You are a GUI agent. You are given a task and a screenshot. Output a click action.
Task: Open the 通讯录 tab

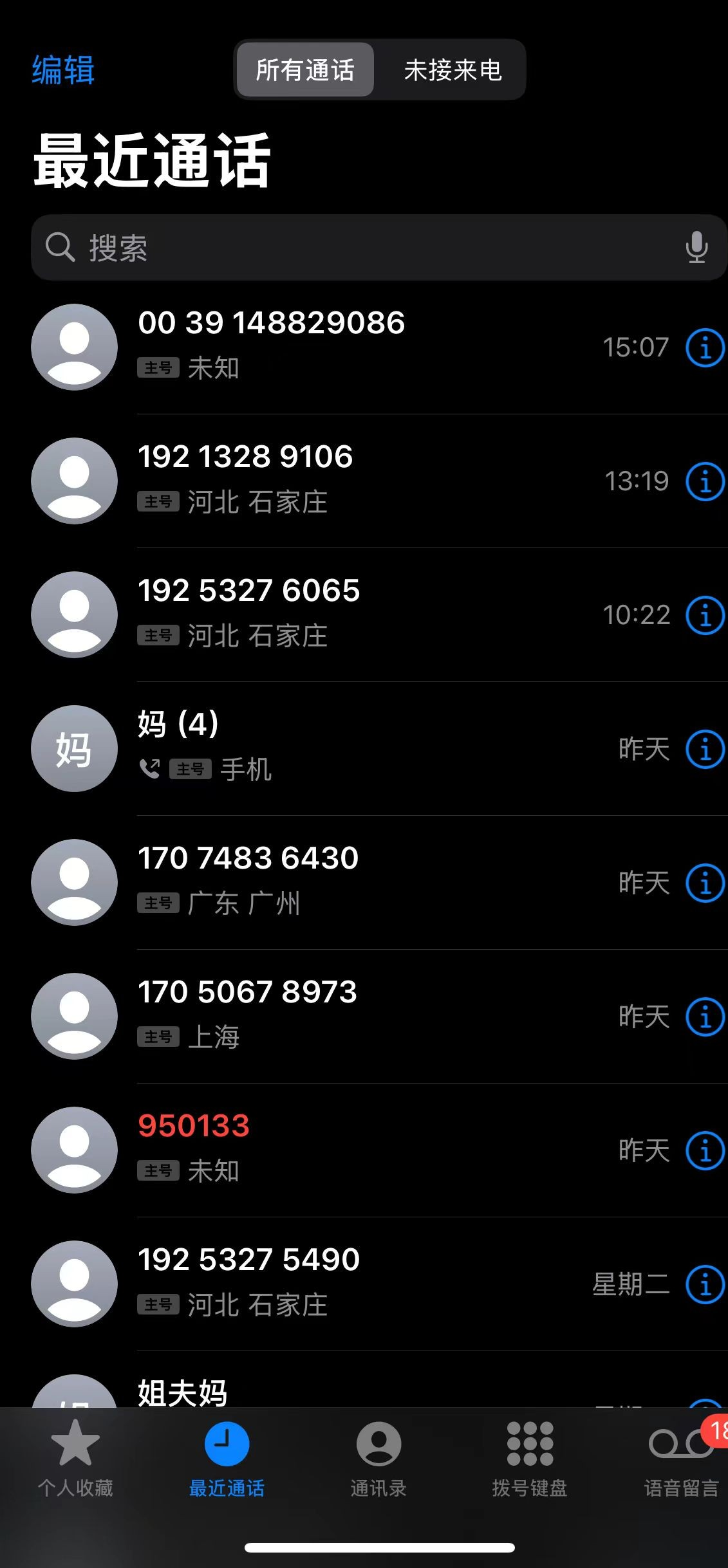pos(378,1459)
